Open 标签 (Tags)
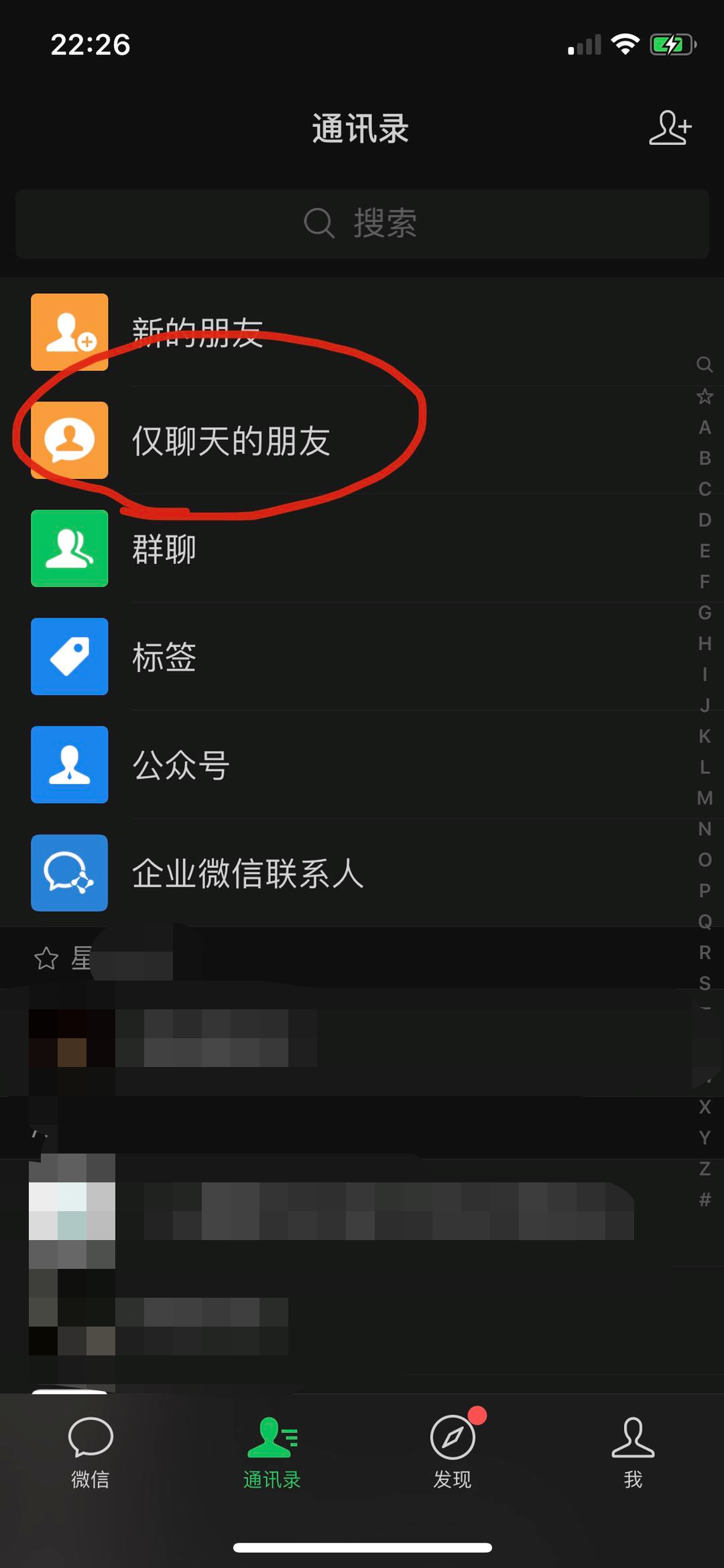 [165, 657]
